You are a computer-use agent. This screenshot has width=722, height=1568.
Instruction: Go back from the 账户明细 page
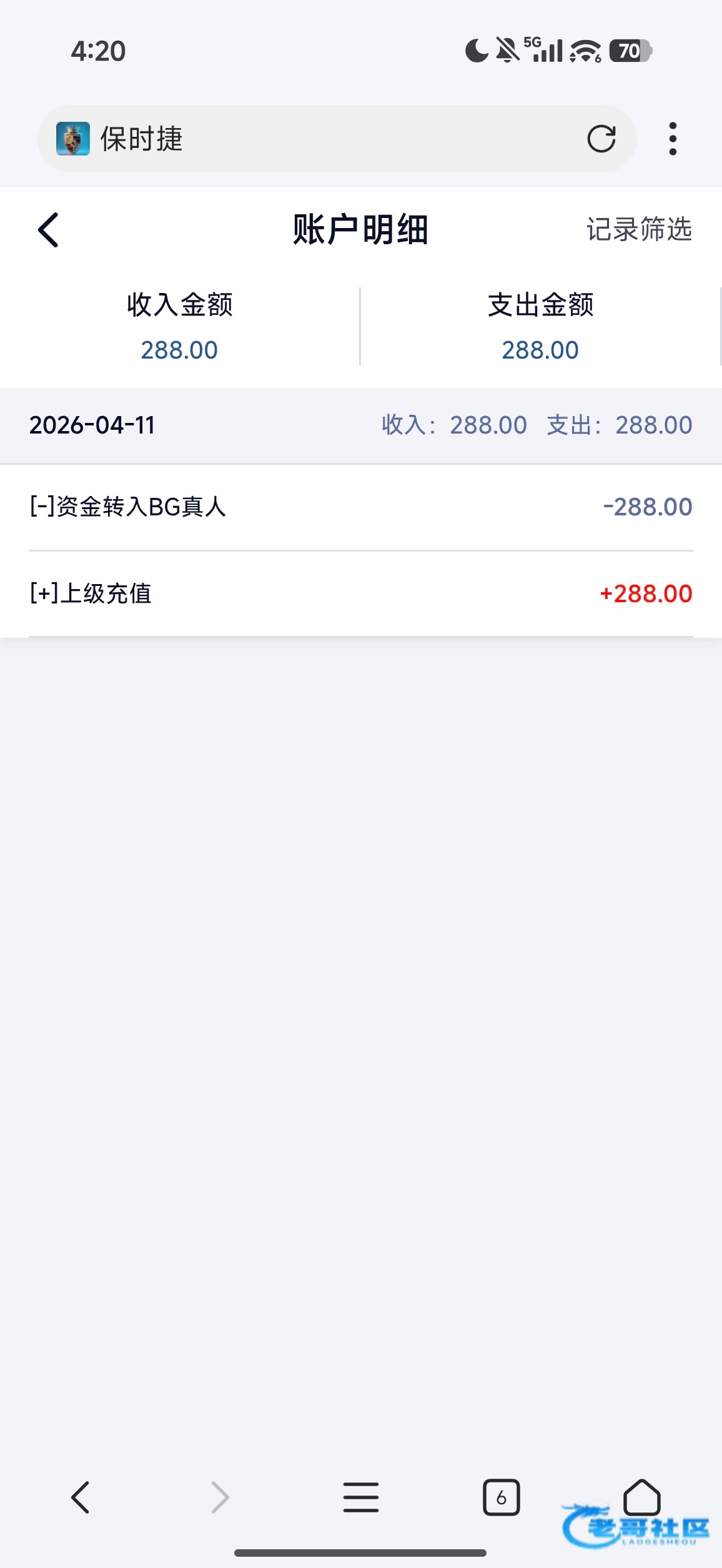click(x=48, y=230)
